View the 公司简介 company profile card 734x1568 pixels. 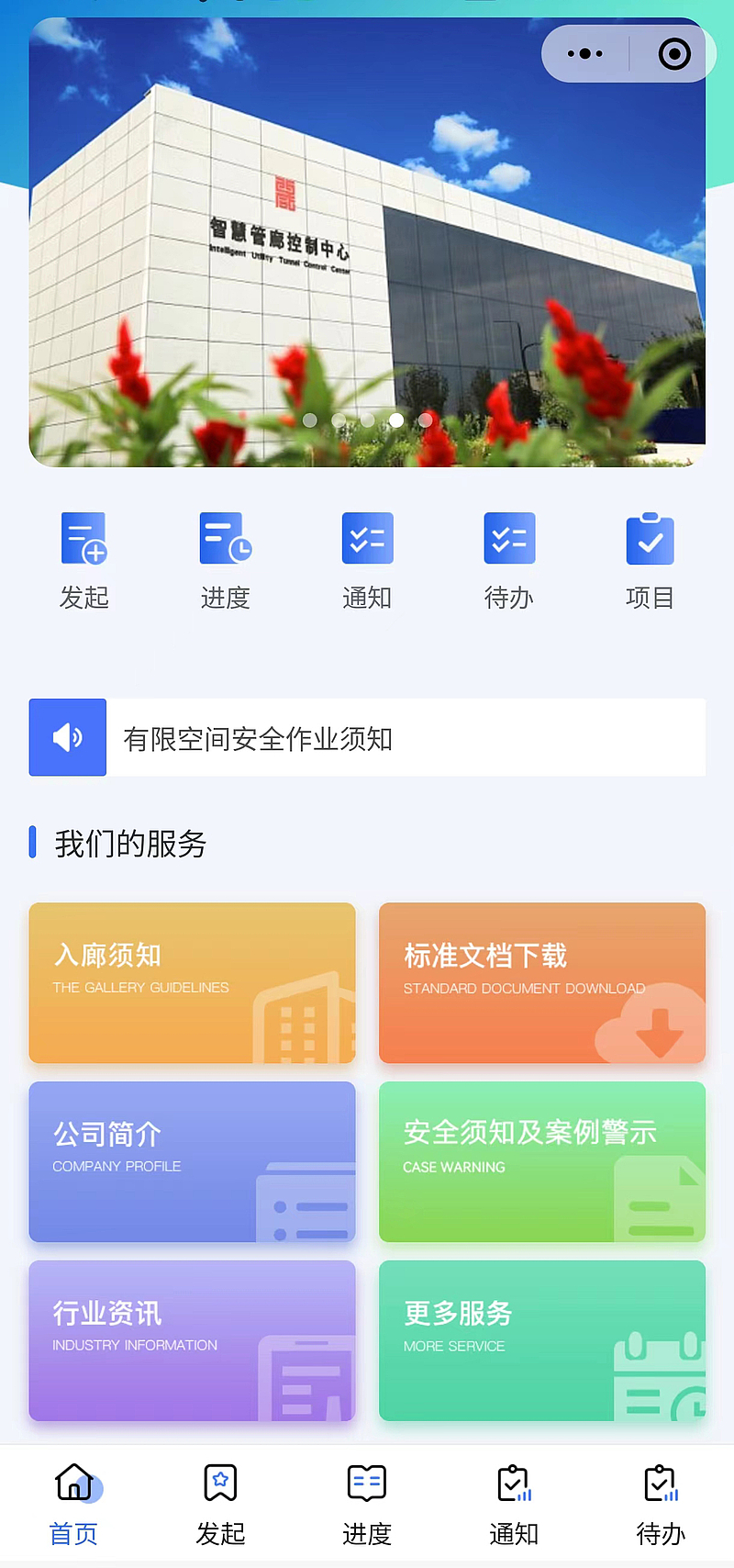(192, 1162)
